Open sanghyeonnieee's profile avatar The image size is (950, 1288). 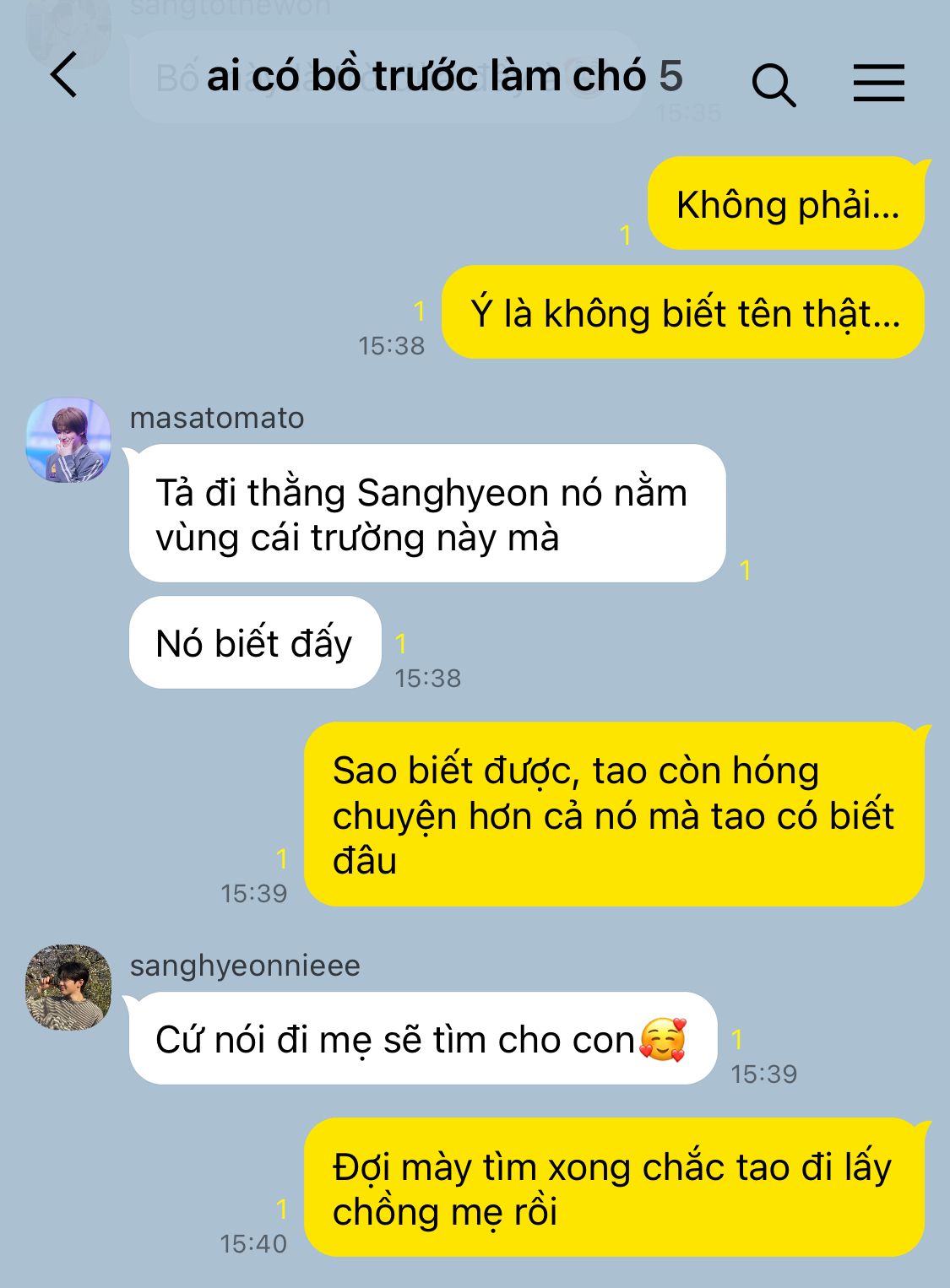point(68,988)
